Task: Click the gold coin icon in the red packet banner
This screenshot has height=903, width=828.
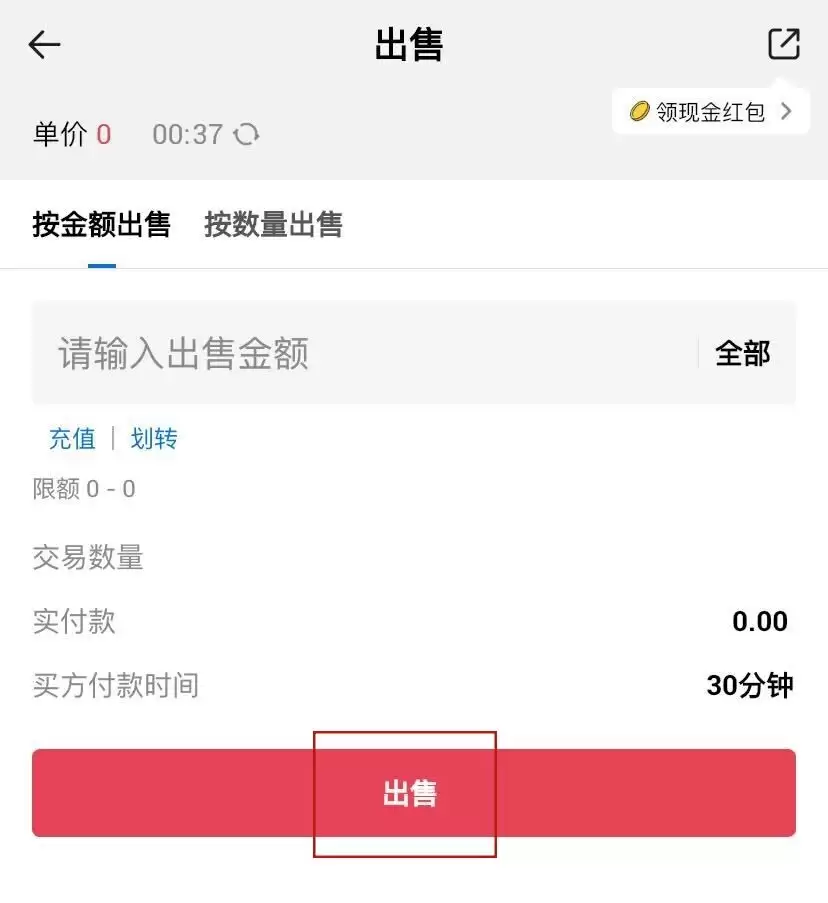Action: 641,112
